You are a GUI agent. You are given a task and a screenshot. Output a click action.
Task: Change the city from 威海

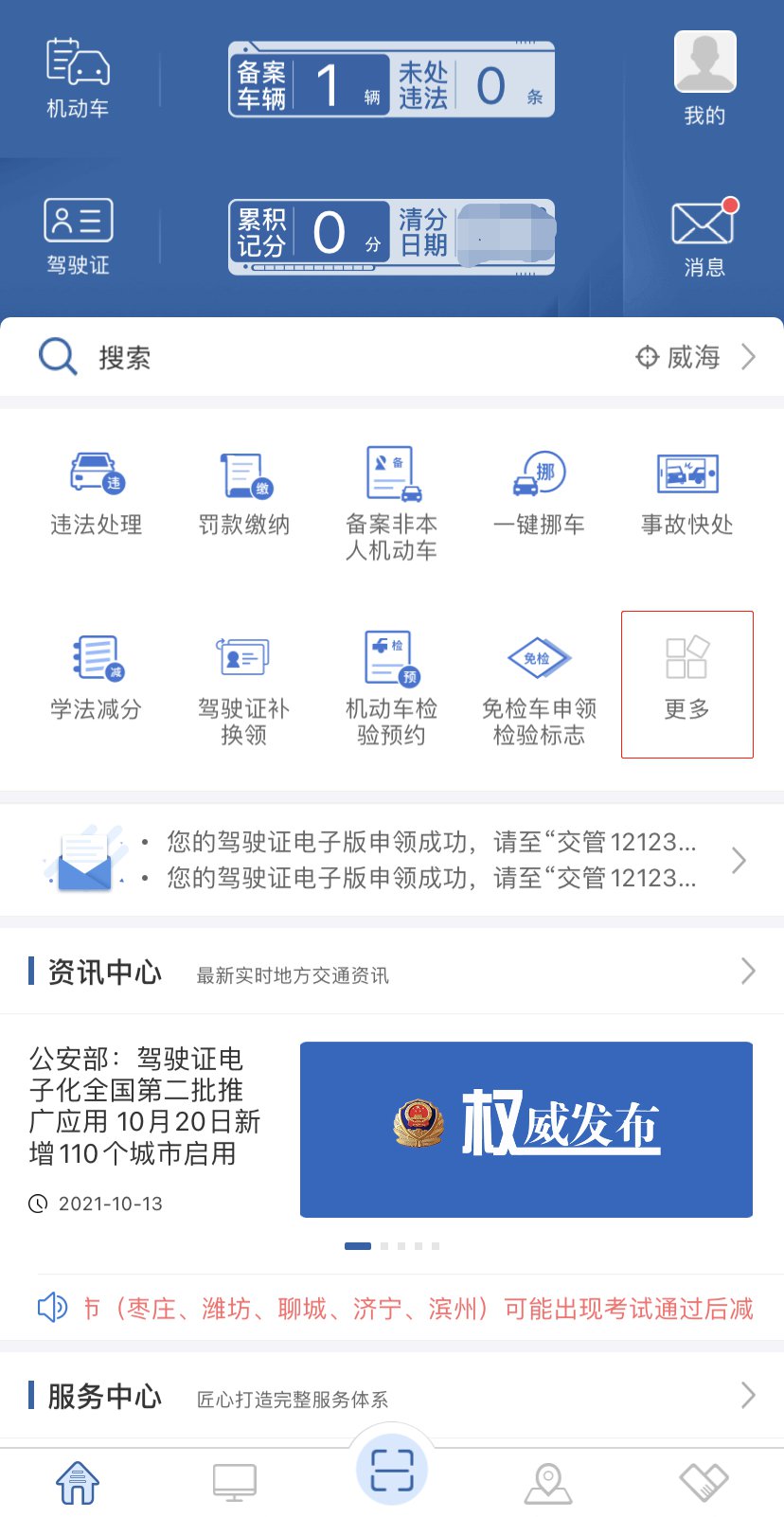pyautogui.click(x=696, y=357)
